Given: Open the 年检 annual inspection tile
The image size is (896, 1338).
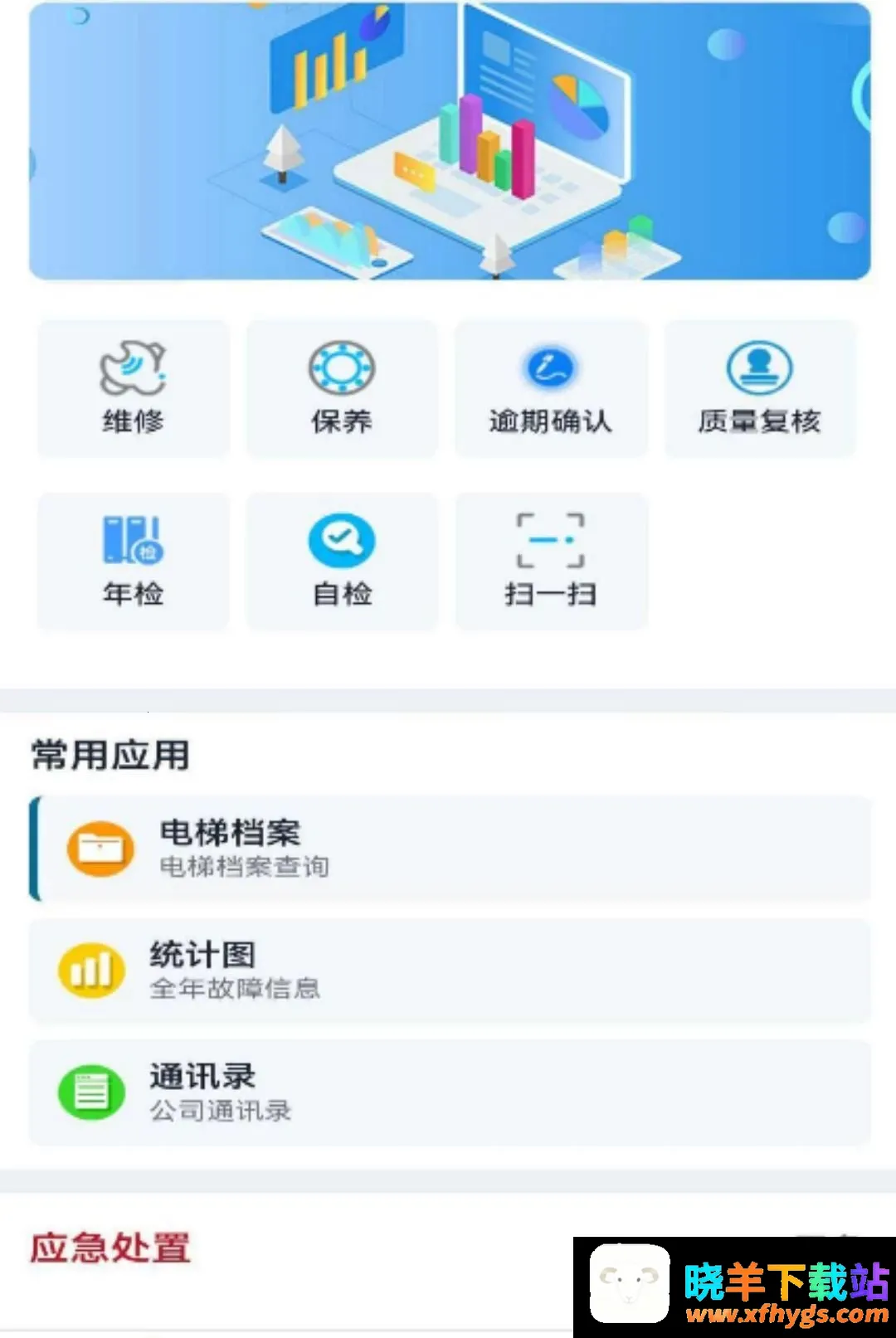Looking at the screenshot, I should [x=133, y=561].
